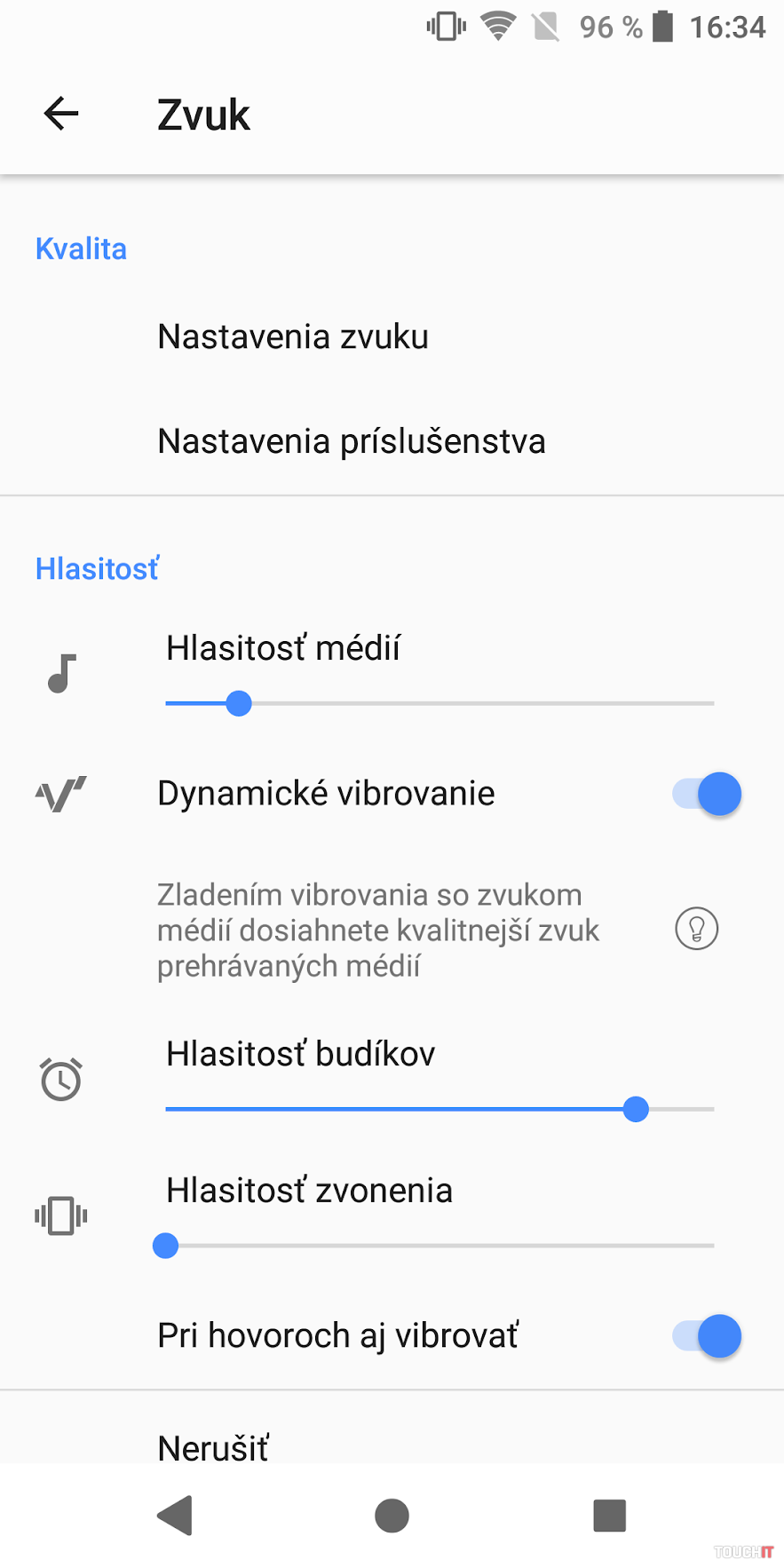Tap the system home button
The width and height of the screenshot is (784, 1568).
(392, 1516)
